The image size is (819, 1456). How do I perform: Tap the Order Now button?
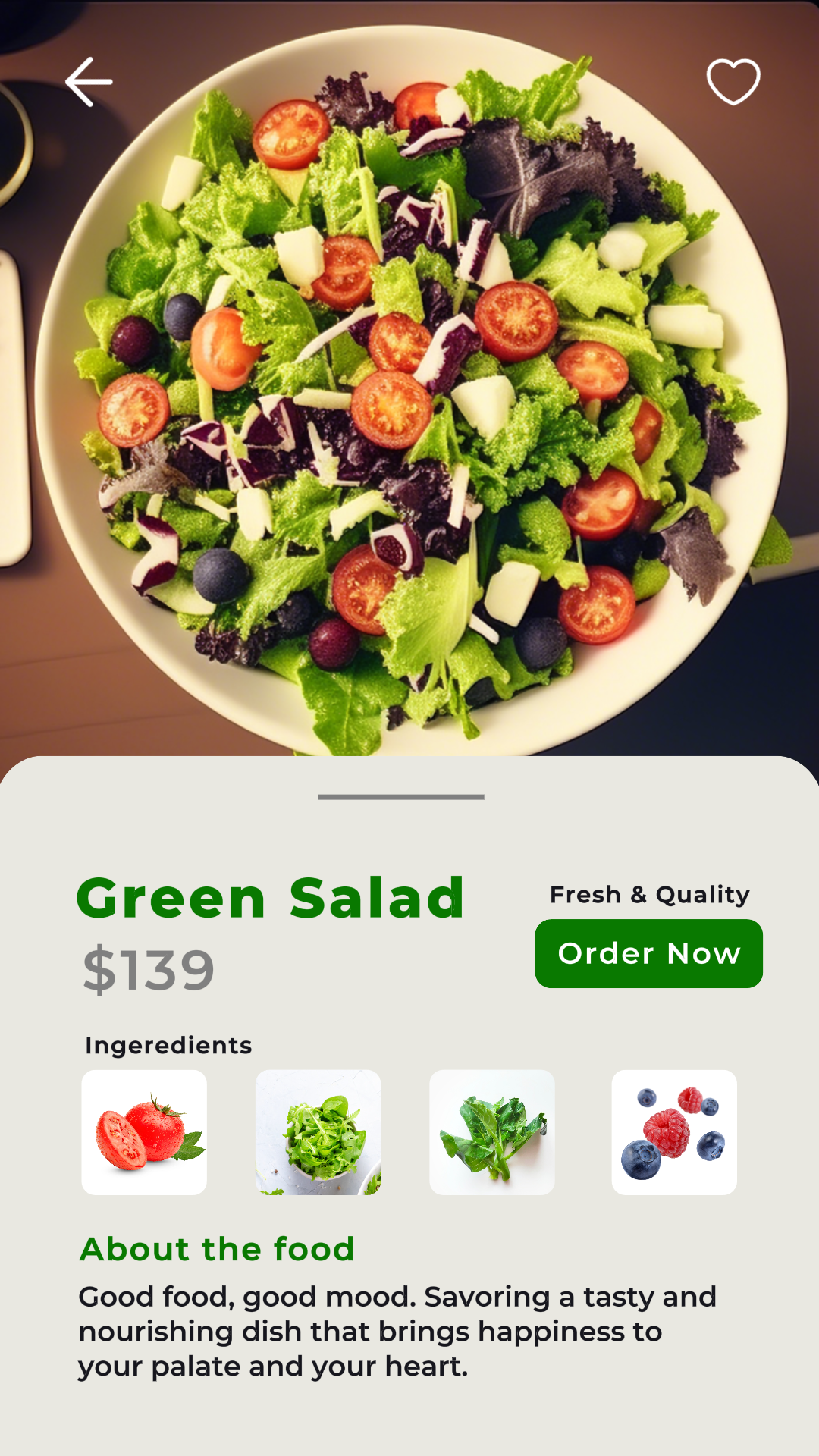pos(648,953)
